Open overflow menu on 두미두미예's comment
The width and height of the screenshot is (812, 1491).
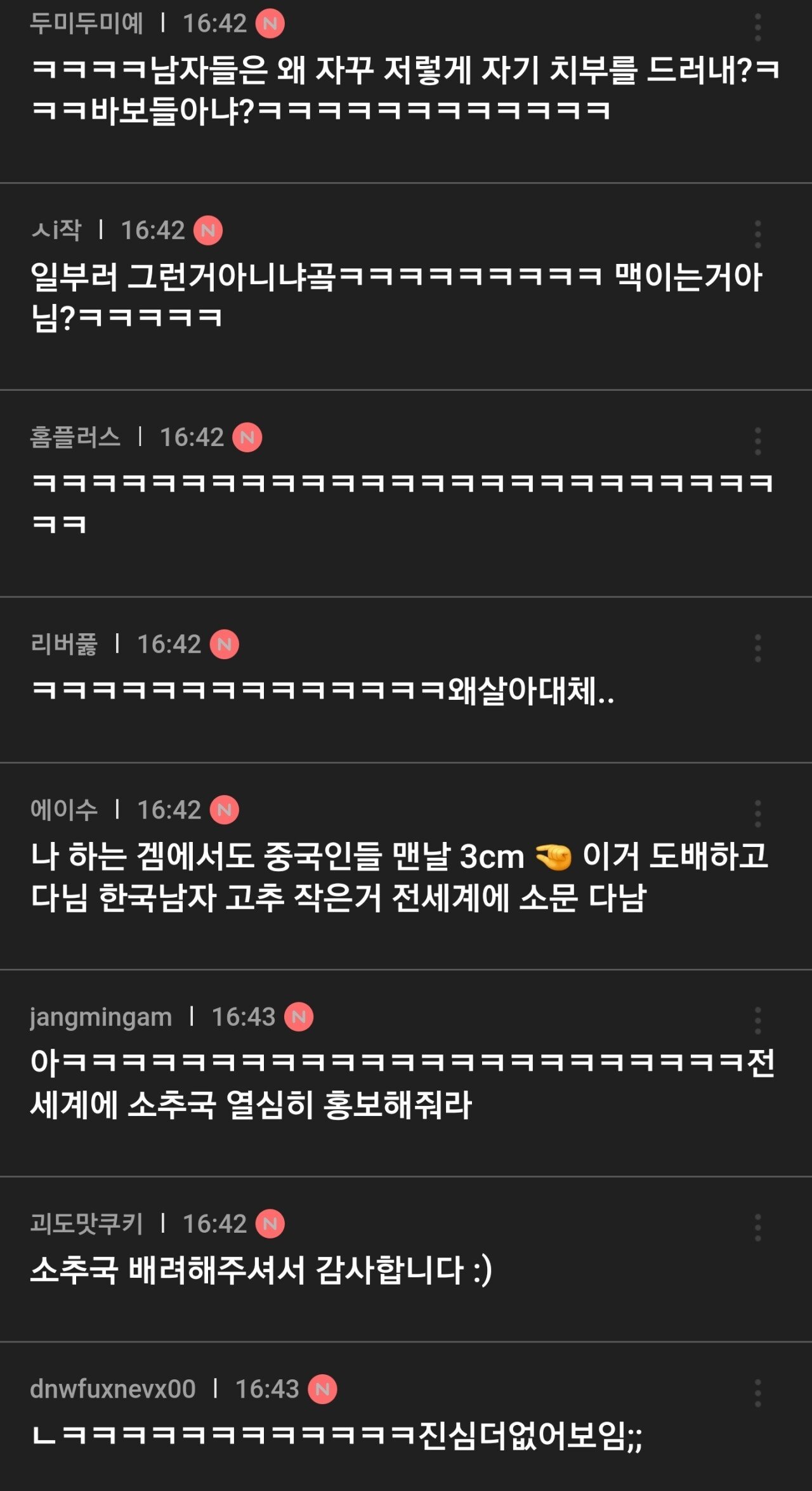coord(757,27)
